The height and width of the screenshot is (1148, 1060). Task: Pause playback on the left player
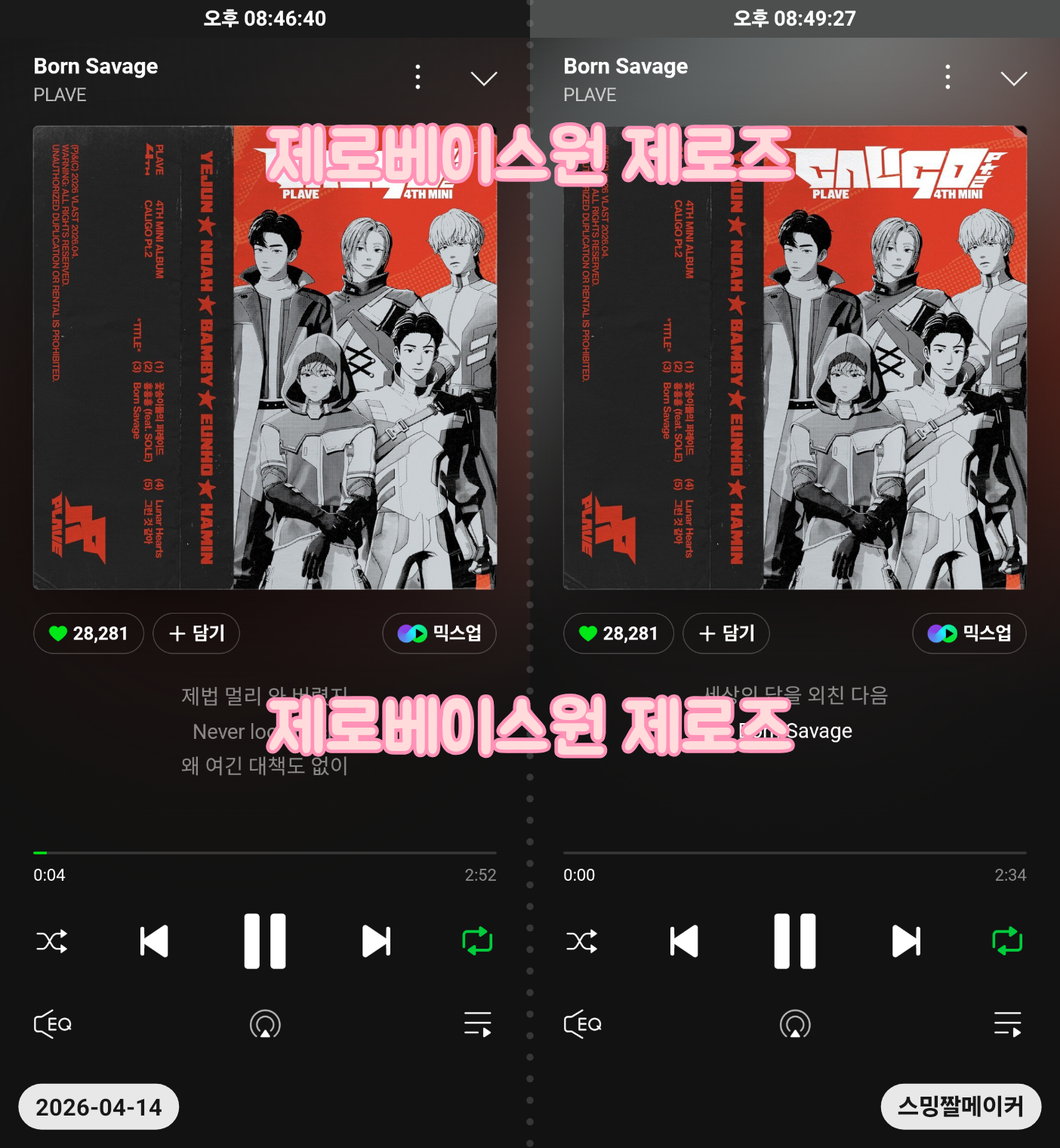(264, 940)
